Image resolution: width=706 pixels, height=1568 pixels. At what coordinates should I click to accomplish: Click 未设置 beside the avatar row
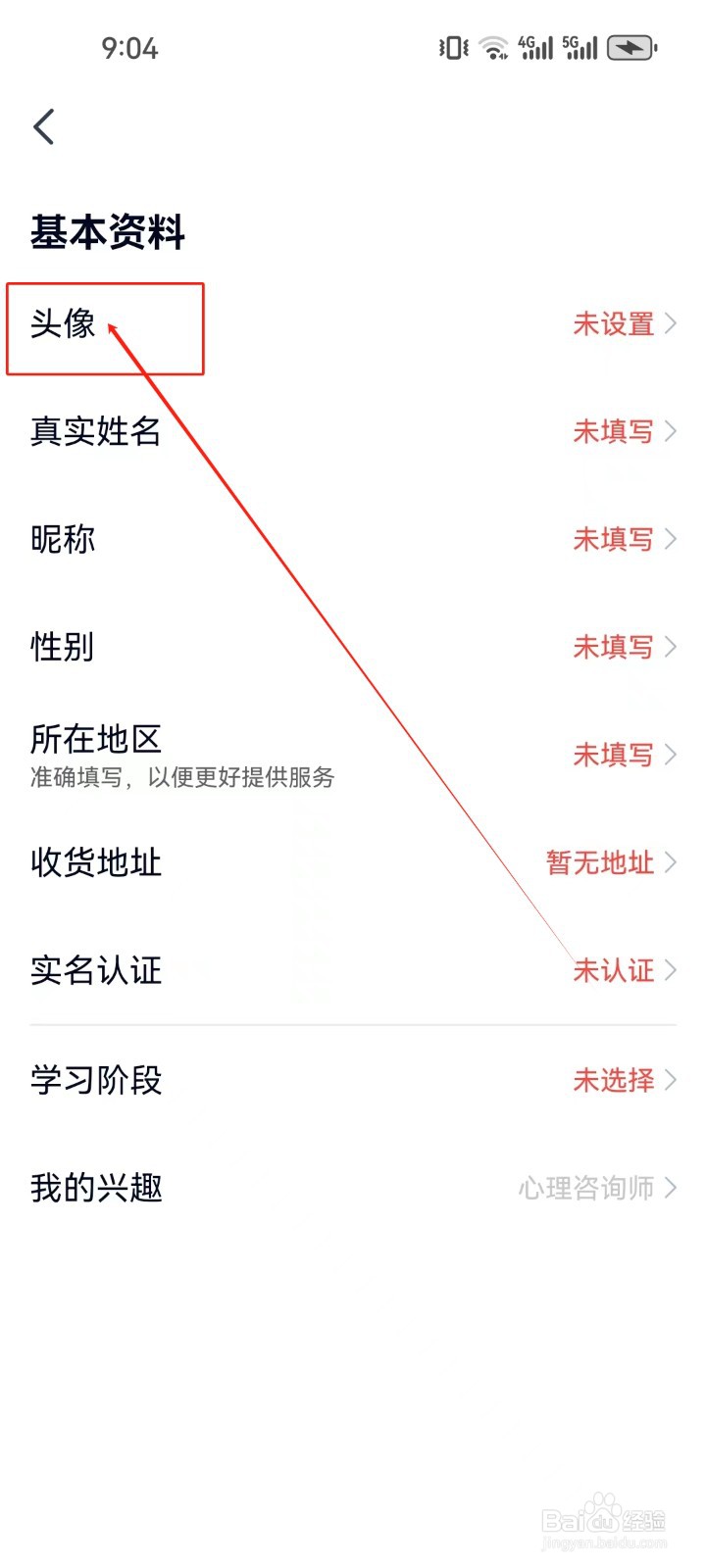[x=615, y=324]
